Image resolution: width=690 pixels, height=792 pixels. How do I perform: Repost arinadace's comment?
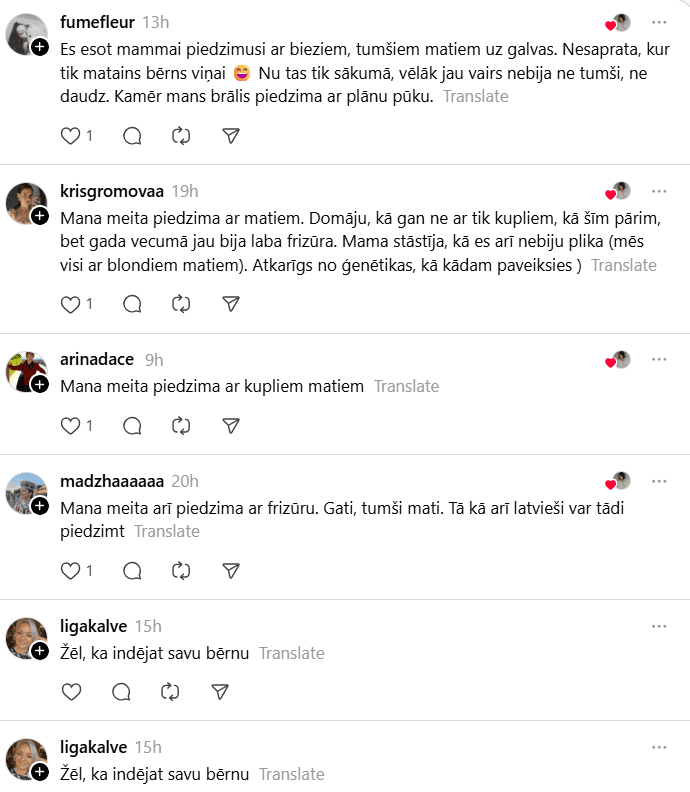[x=181, y=425]
